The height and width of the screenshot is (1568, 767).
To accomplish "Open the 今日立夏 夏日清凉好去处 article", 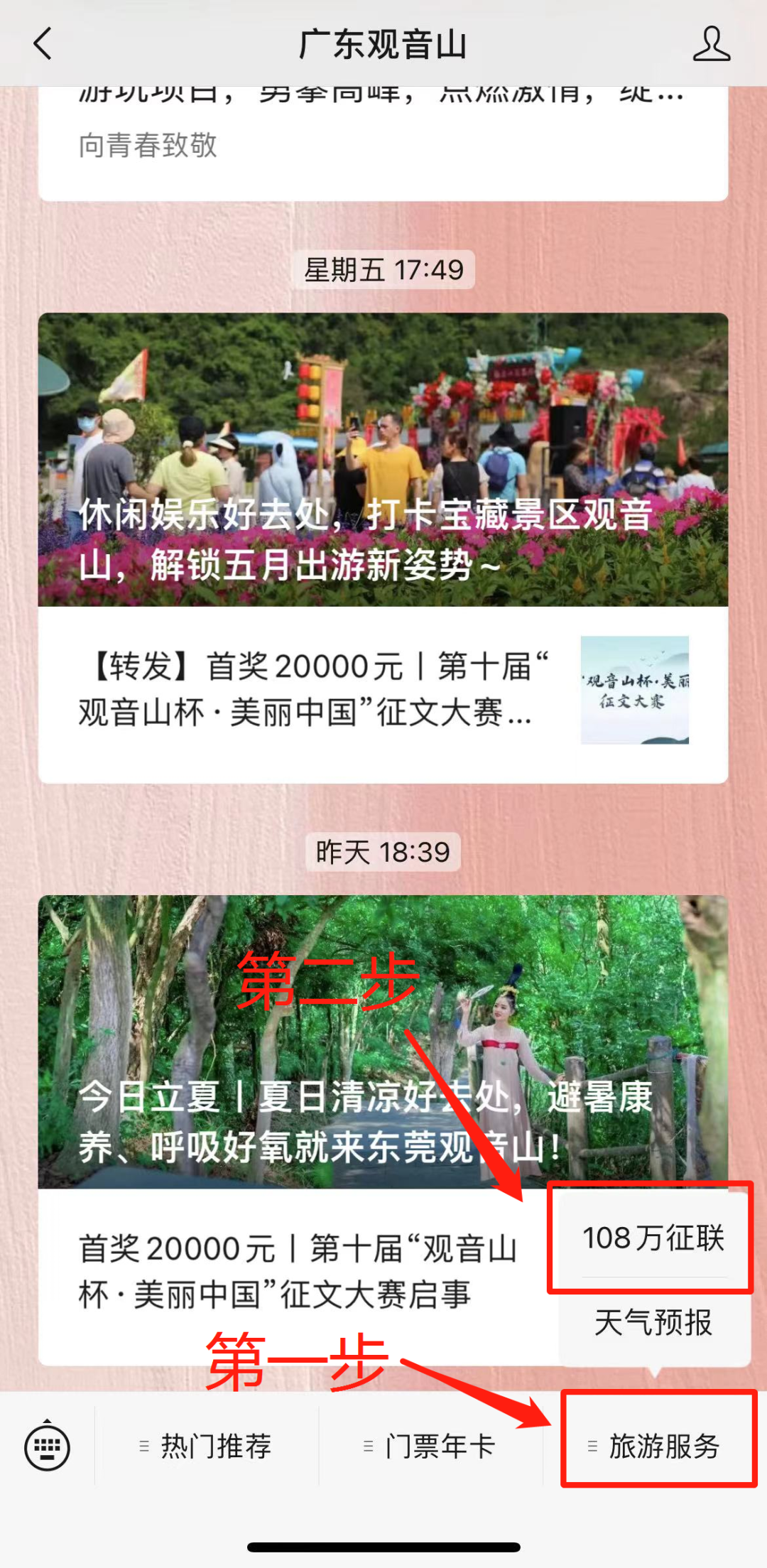I will coord(383,1042).
